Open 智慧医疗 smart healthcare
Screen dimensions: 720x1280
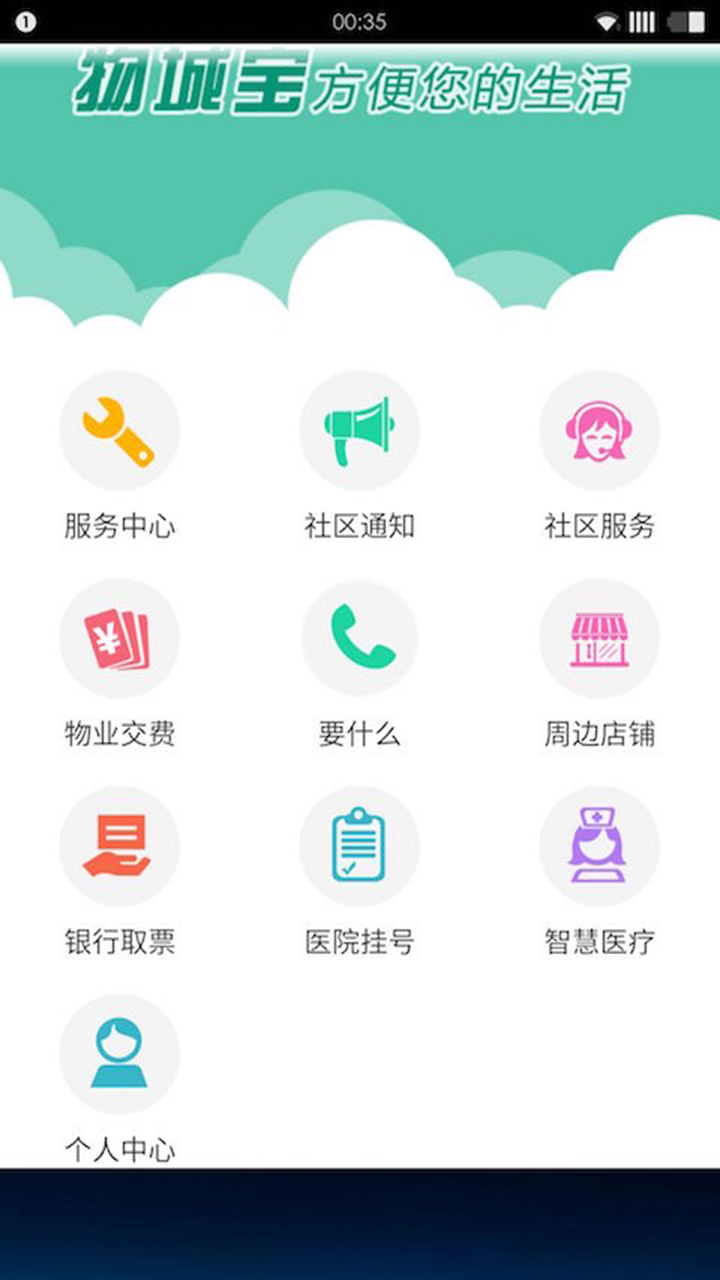599,847
